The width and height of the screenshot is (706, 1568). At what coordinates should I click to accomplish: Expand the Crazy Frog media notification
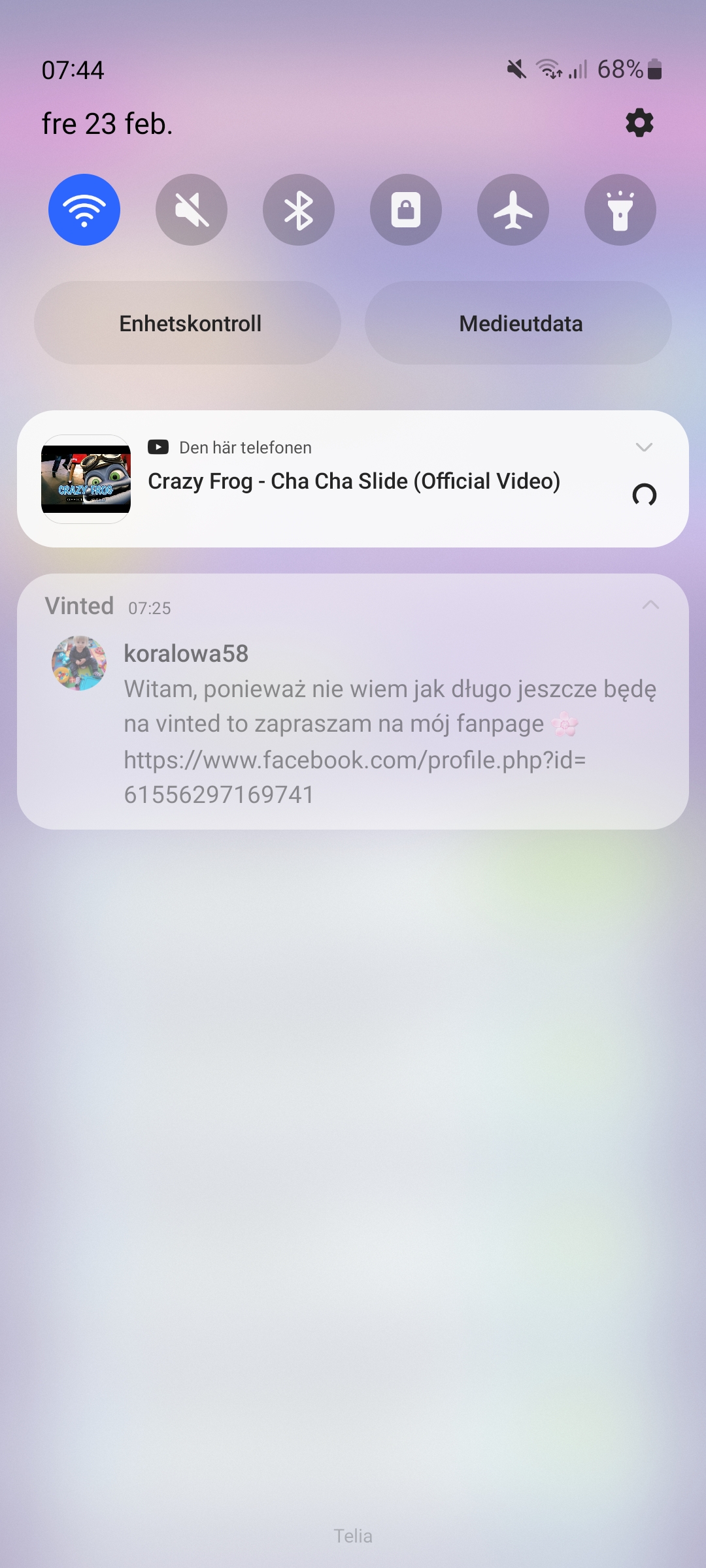coord(644,448)
